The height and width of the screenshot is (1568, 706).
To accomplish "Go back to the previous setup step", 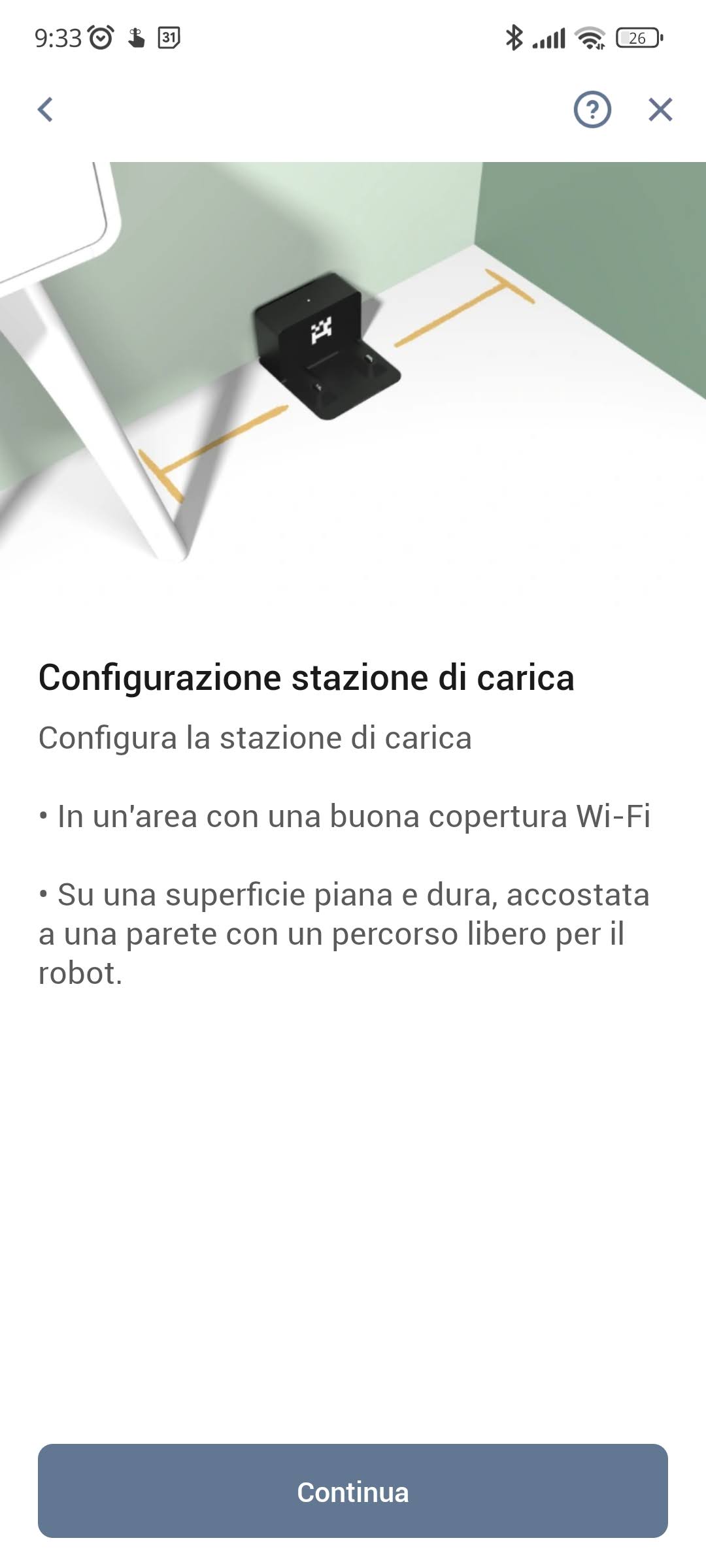I will pyautogui.click(x=45, y=109).
